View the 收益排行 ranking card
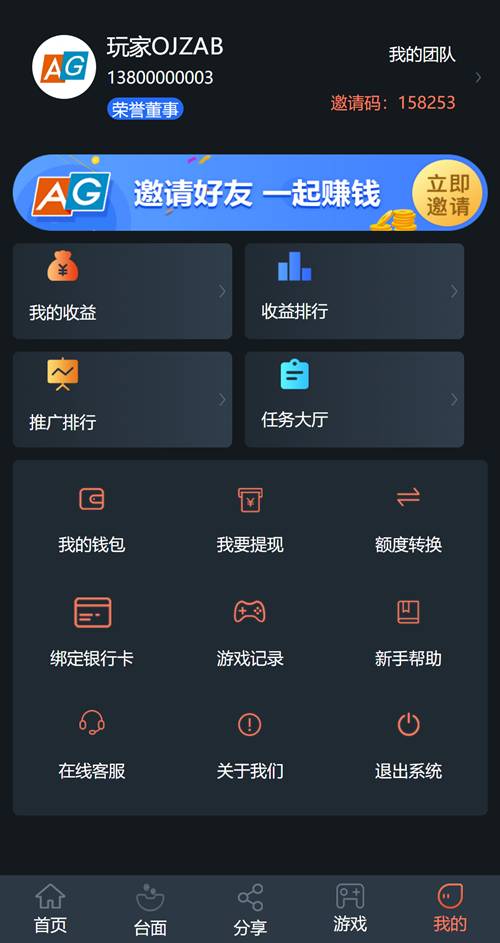Viewport: 500px width, 943px height. 354,291
